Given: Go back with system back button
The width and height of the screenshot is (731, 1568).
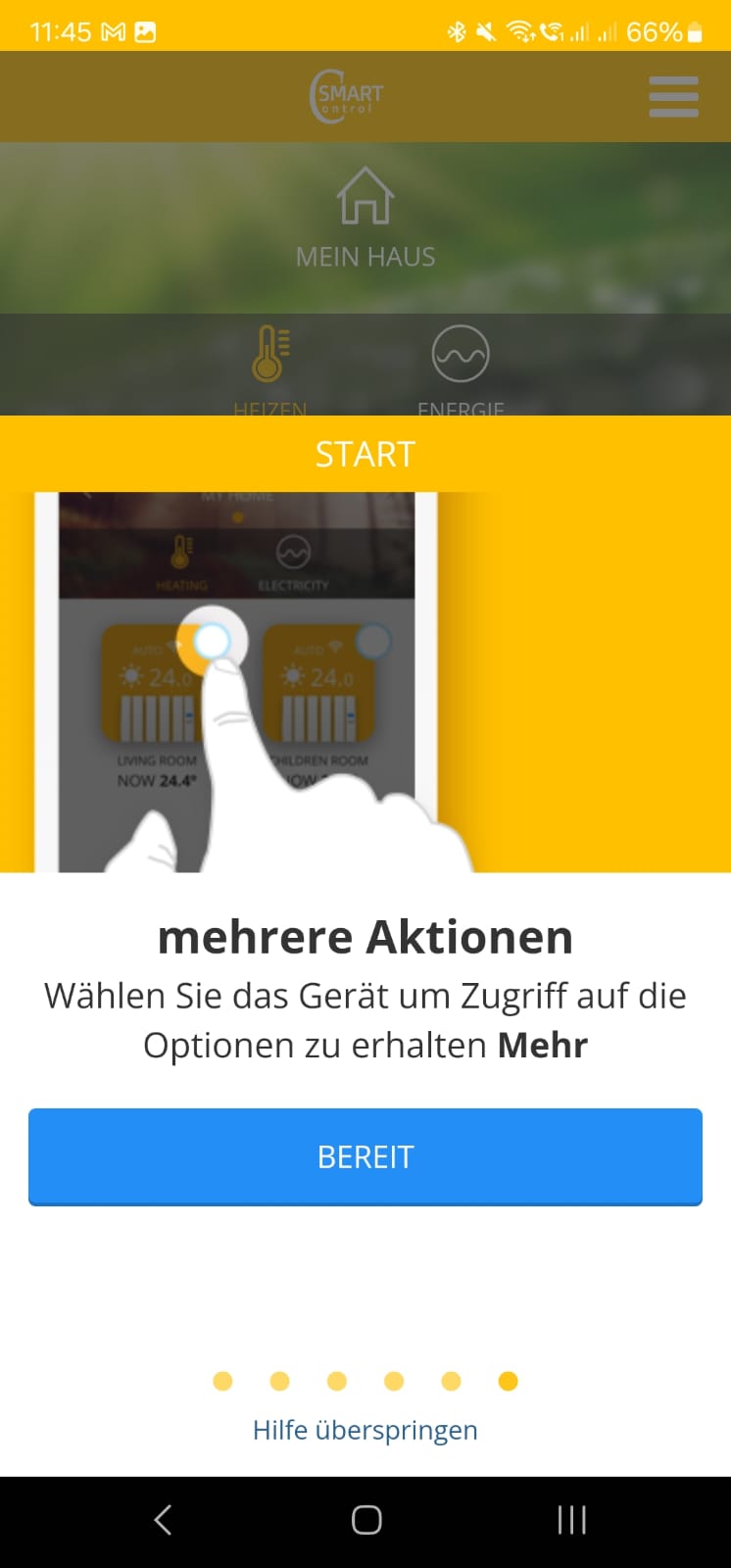Looking at the screenshot, I should [x=163, y=1520].
